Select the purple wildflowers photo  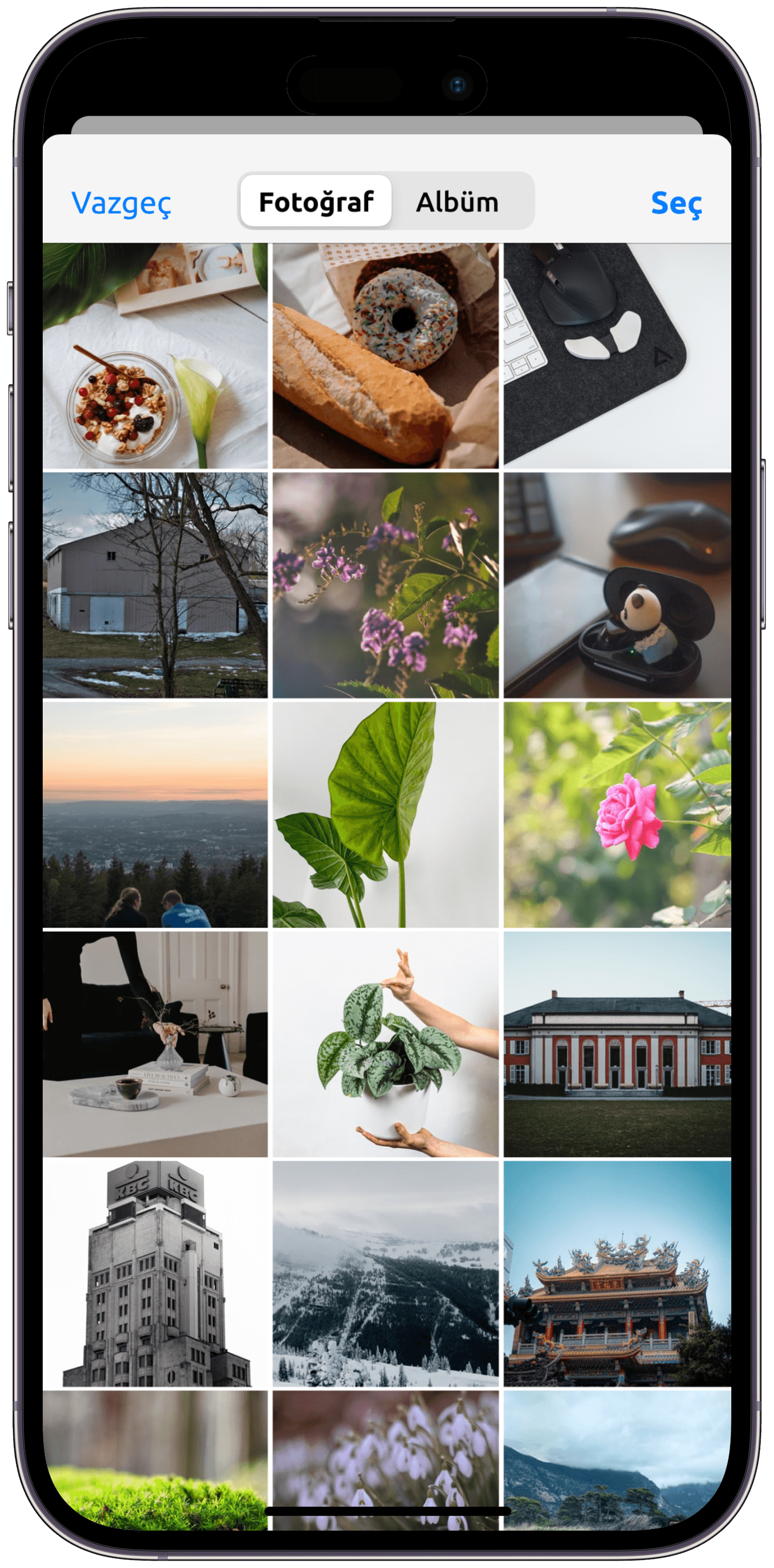pos(385,585)
